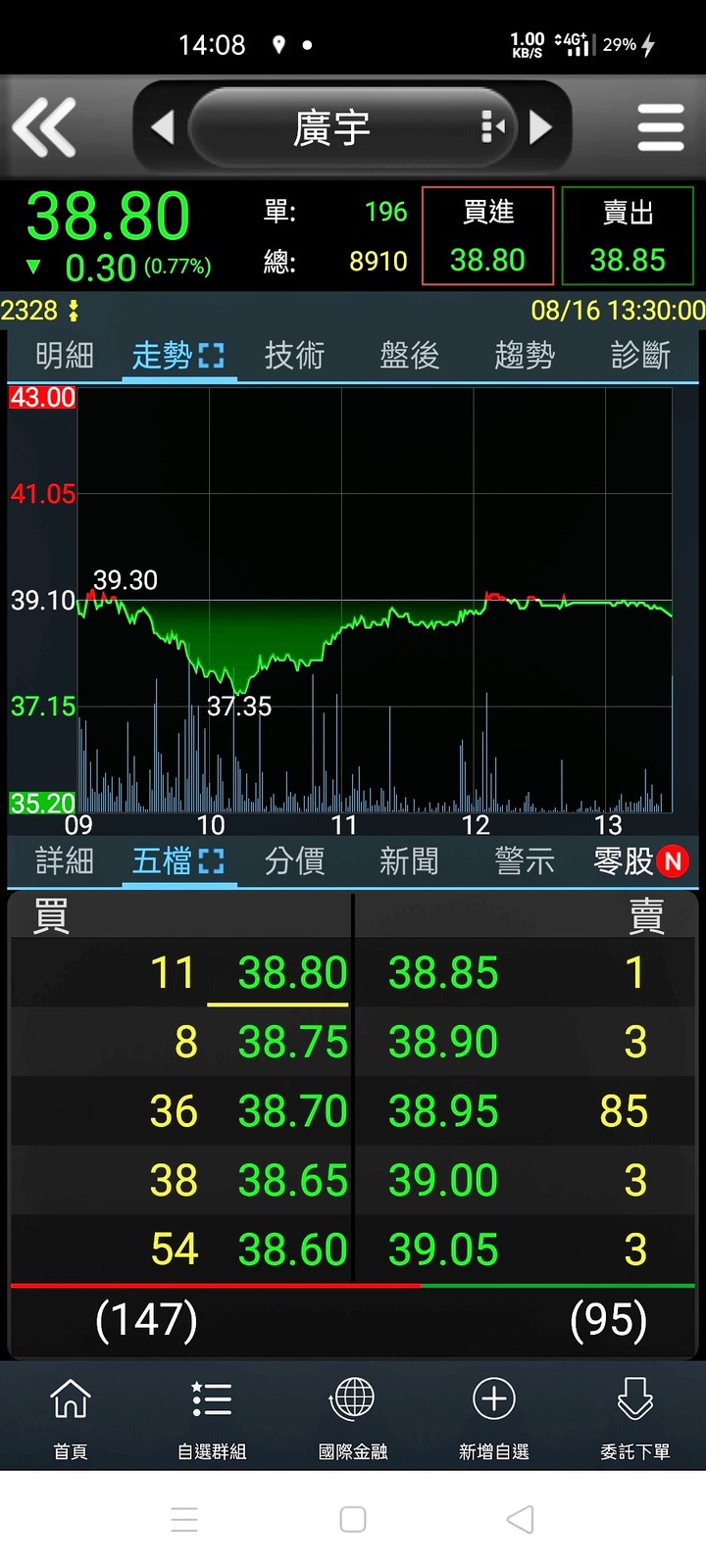The height and width of the screenshot is (1568, 706).
Task: Go back with the double-arrow icon
Action: [44, 127]
